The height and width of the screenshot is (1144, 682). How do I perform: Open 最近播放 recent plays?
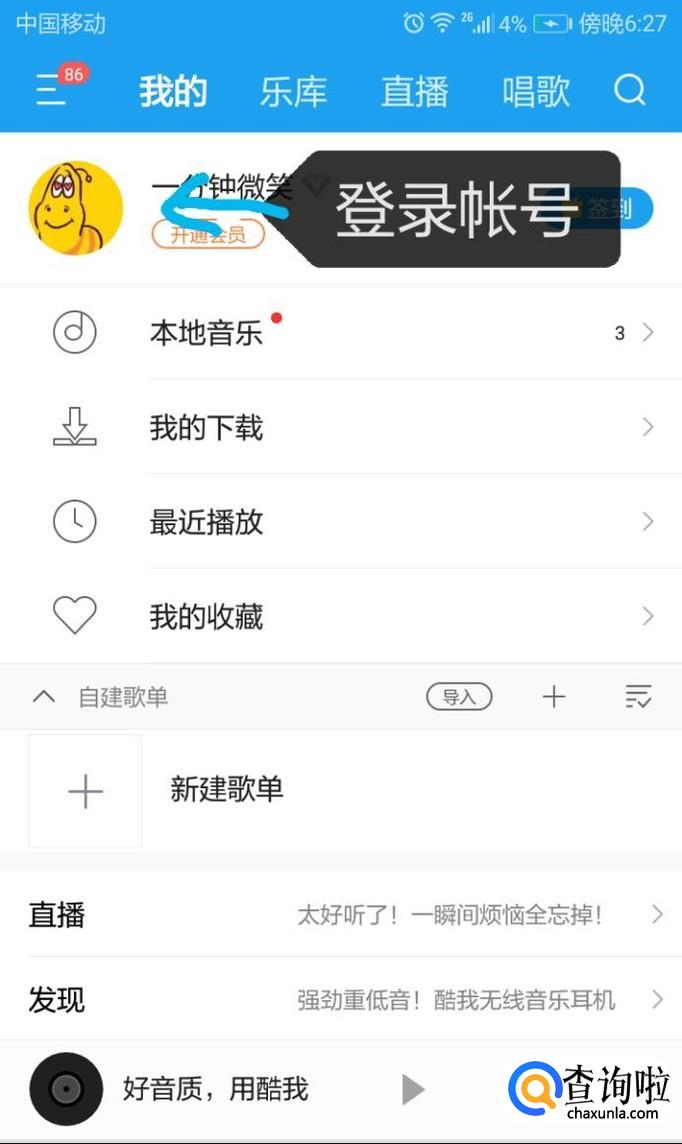coord(340,522)
